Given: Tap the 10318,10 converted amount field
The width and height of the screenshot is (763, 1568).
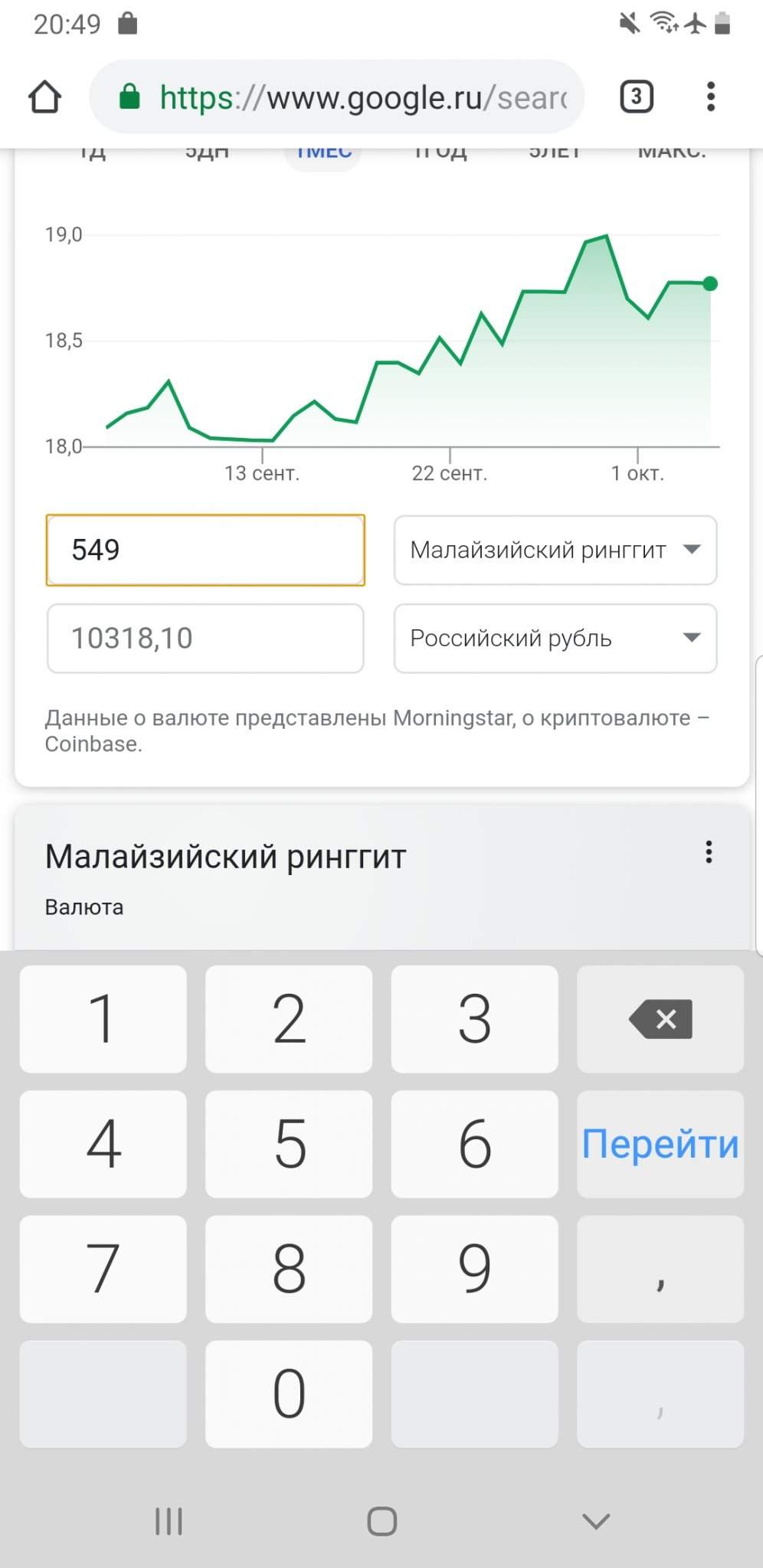Looking at the screenshot, I should pyautogui.click(x=205, y=638).
